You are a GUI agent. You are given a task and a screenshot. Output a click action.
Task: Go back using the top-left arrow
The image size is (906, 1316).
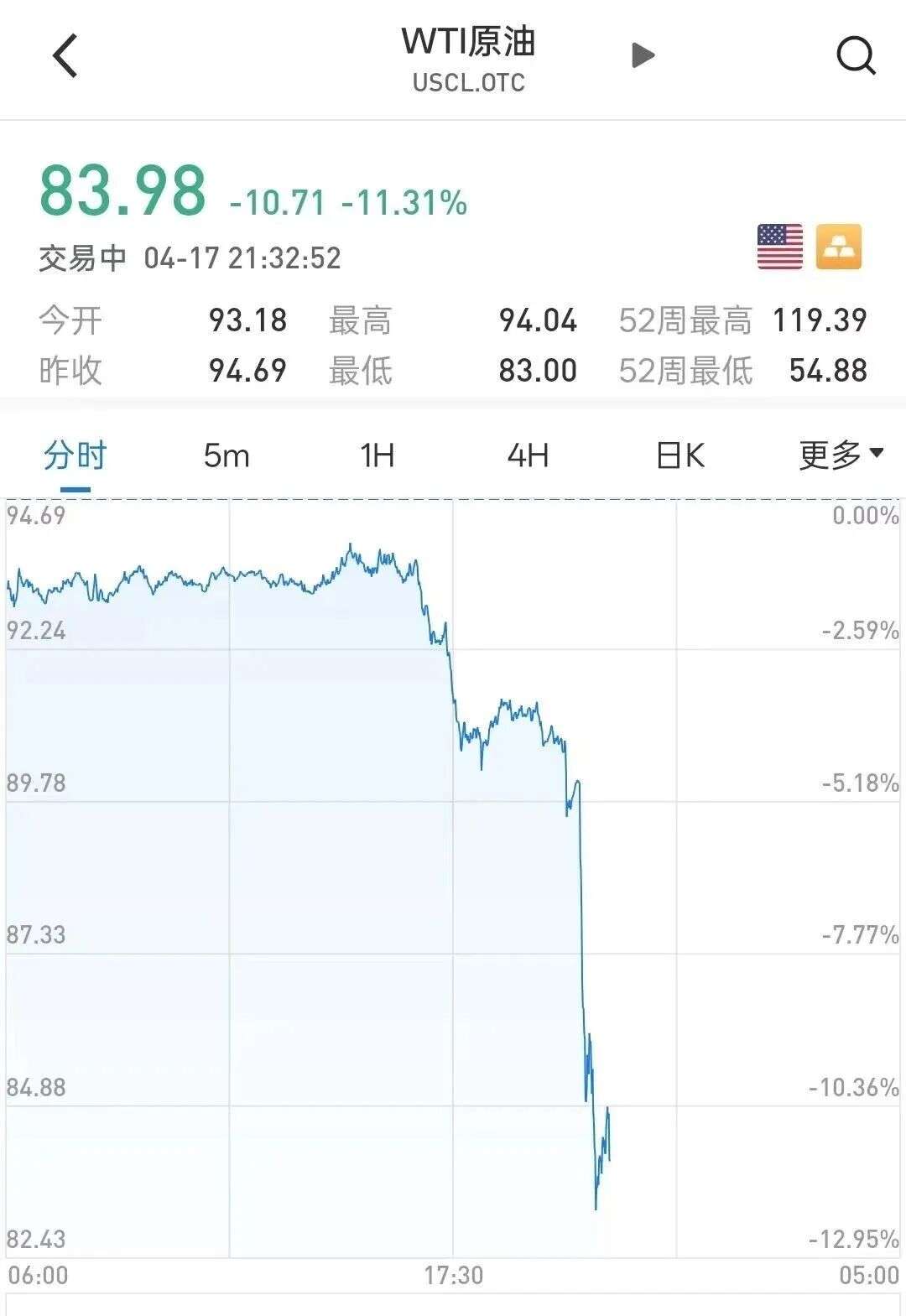pos(65,56)
